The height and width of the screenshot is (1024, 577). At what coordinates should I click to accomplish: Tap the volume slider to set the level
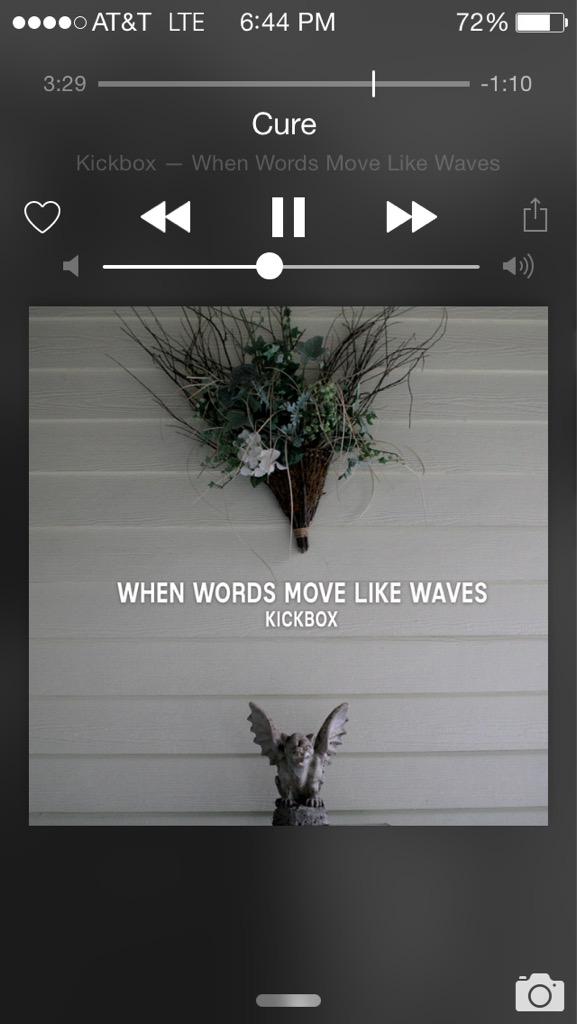[x=291, y=266]
